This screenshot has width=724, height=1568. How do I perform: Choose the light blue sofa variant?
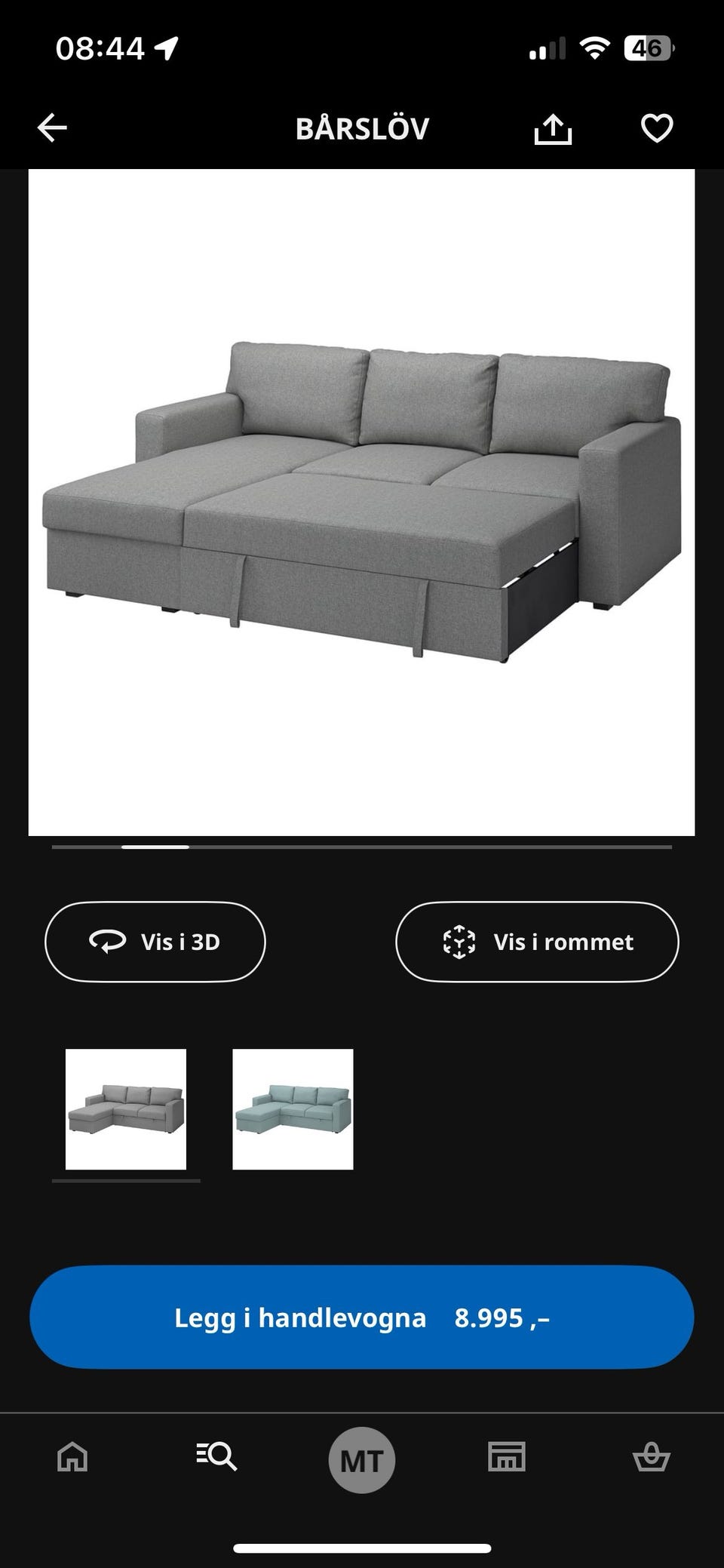pos(293,1109)
